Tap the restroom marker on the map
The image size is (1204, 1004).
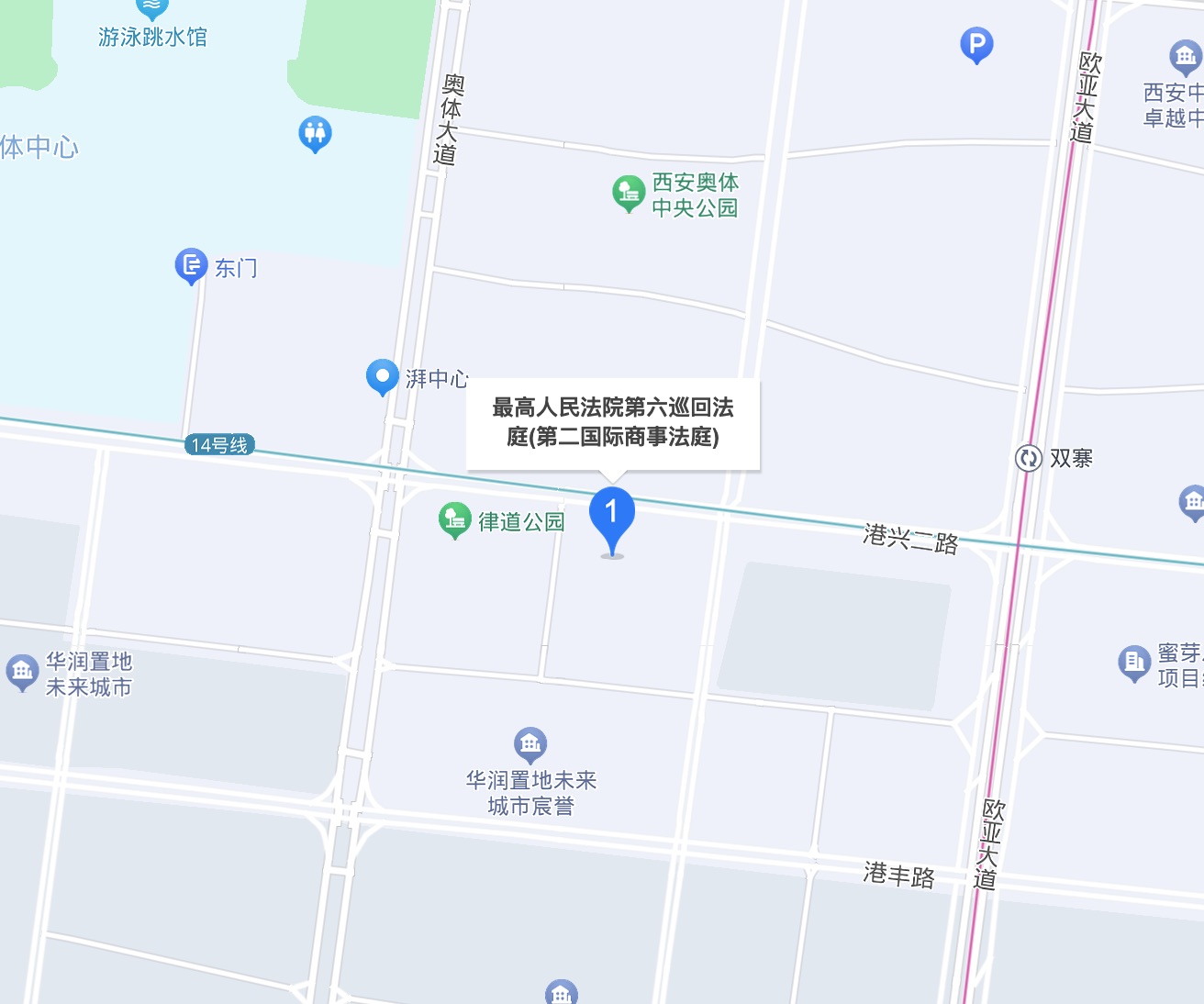[x=315, y=134]
